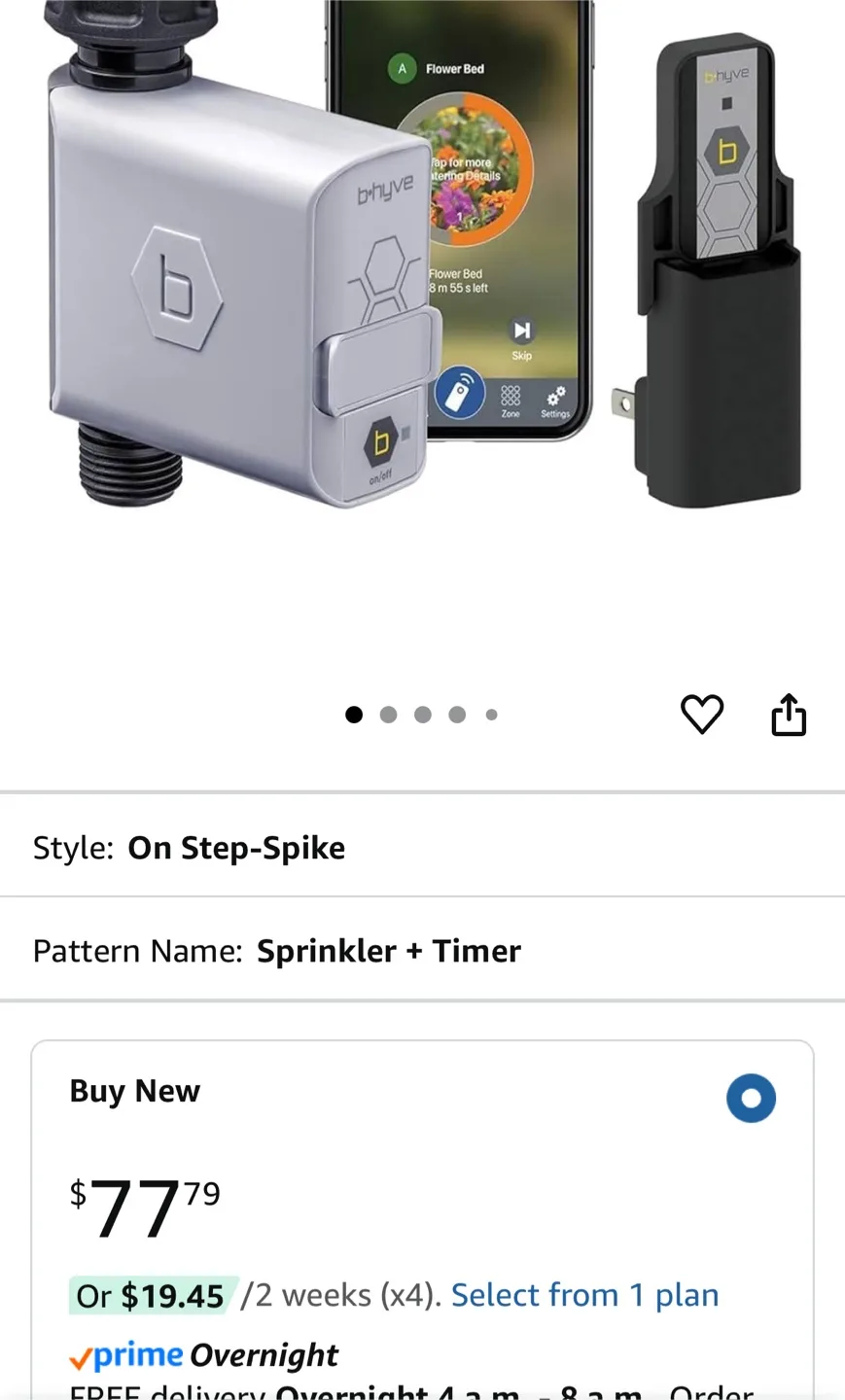845x1400 pixels.
Task: Expand the Style: On Step-Spike row
Action: click(422, 846)
